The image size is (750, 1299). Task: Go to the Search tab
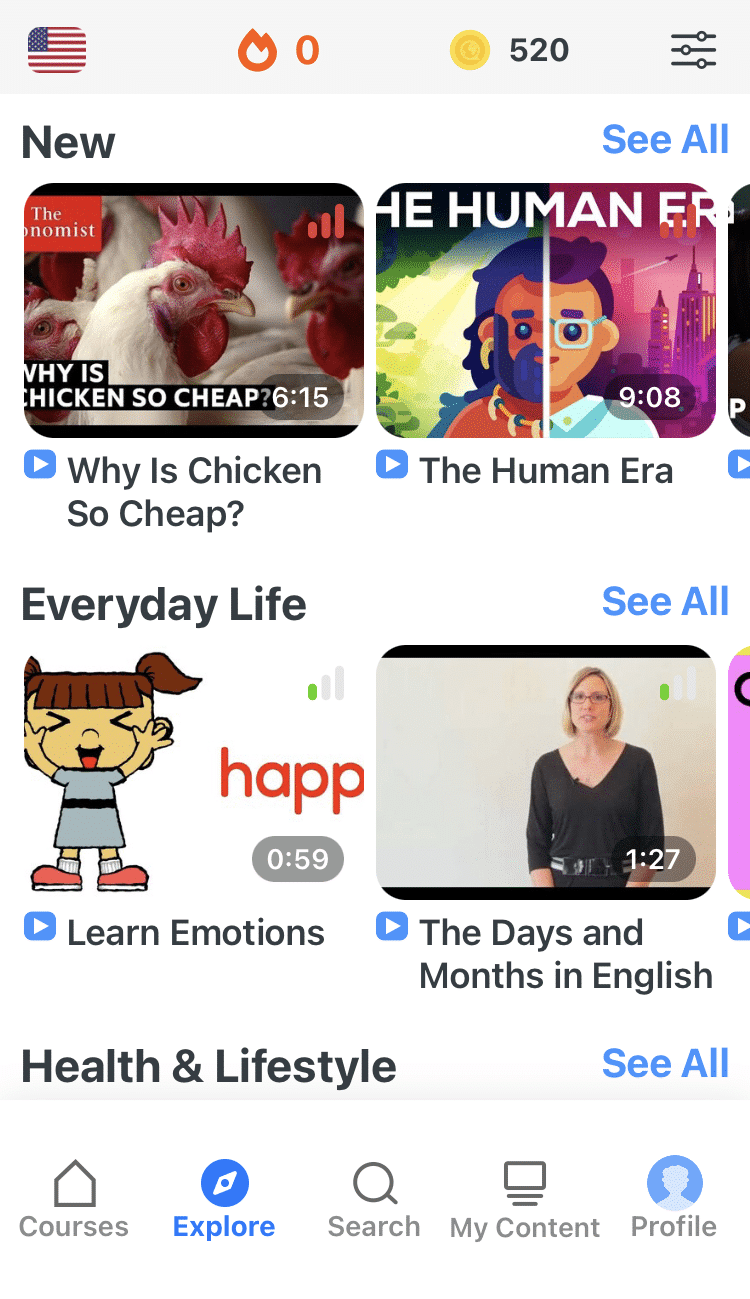coord(374,1199)
